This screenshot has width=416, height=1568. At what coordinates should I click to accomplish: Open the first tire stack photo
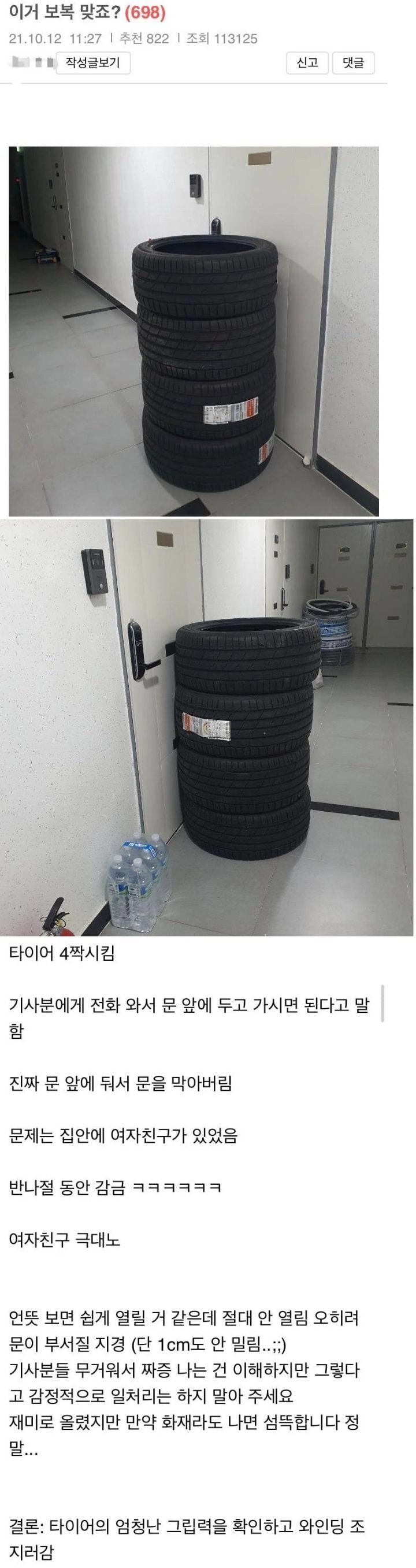click(194, 331)
